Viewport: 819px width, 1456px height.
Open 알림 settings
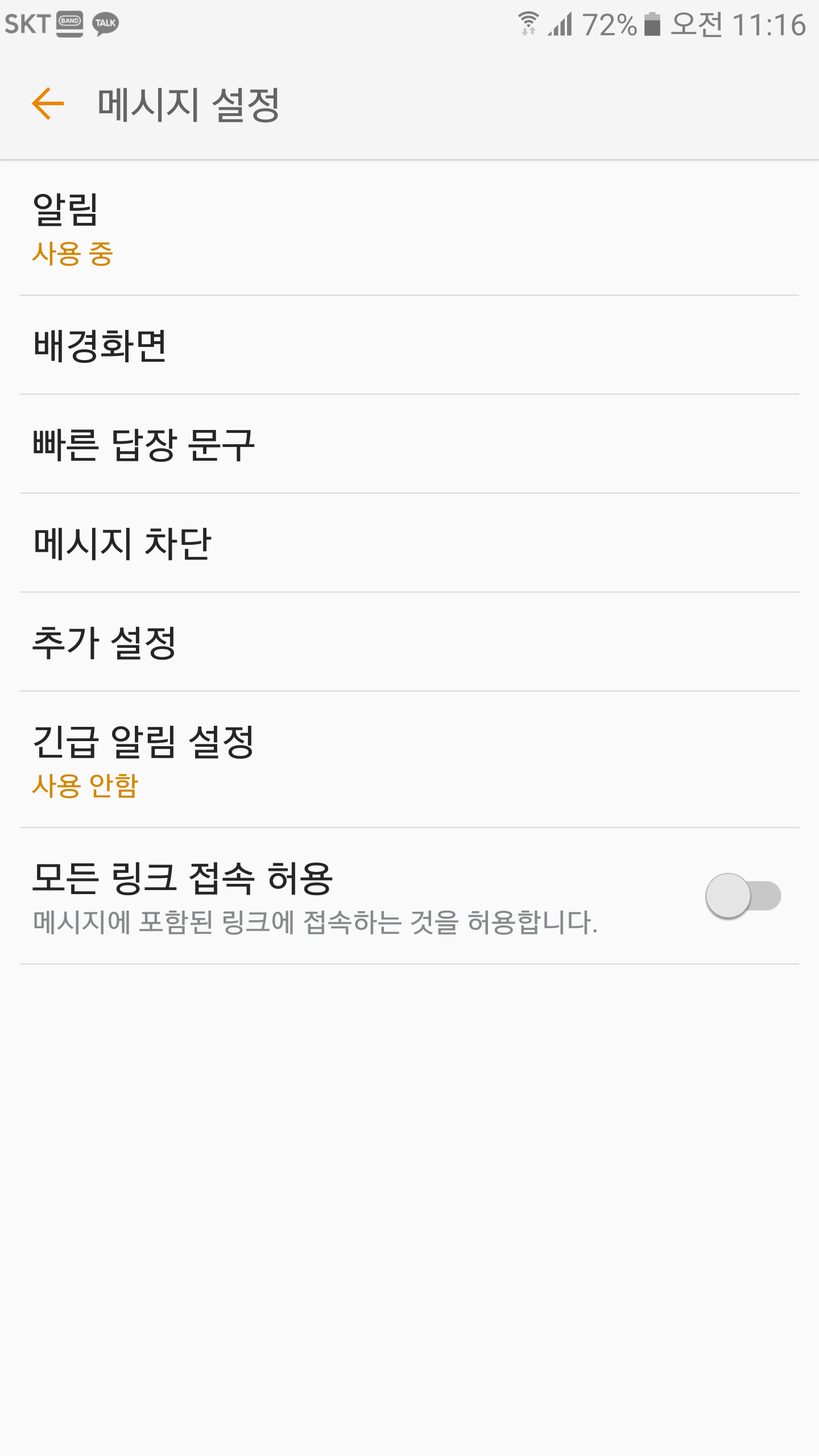[x=409, y=229]
